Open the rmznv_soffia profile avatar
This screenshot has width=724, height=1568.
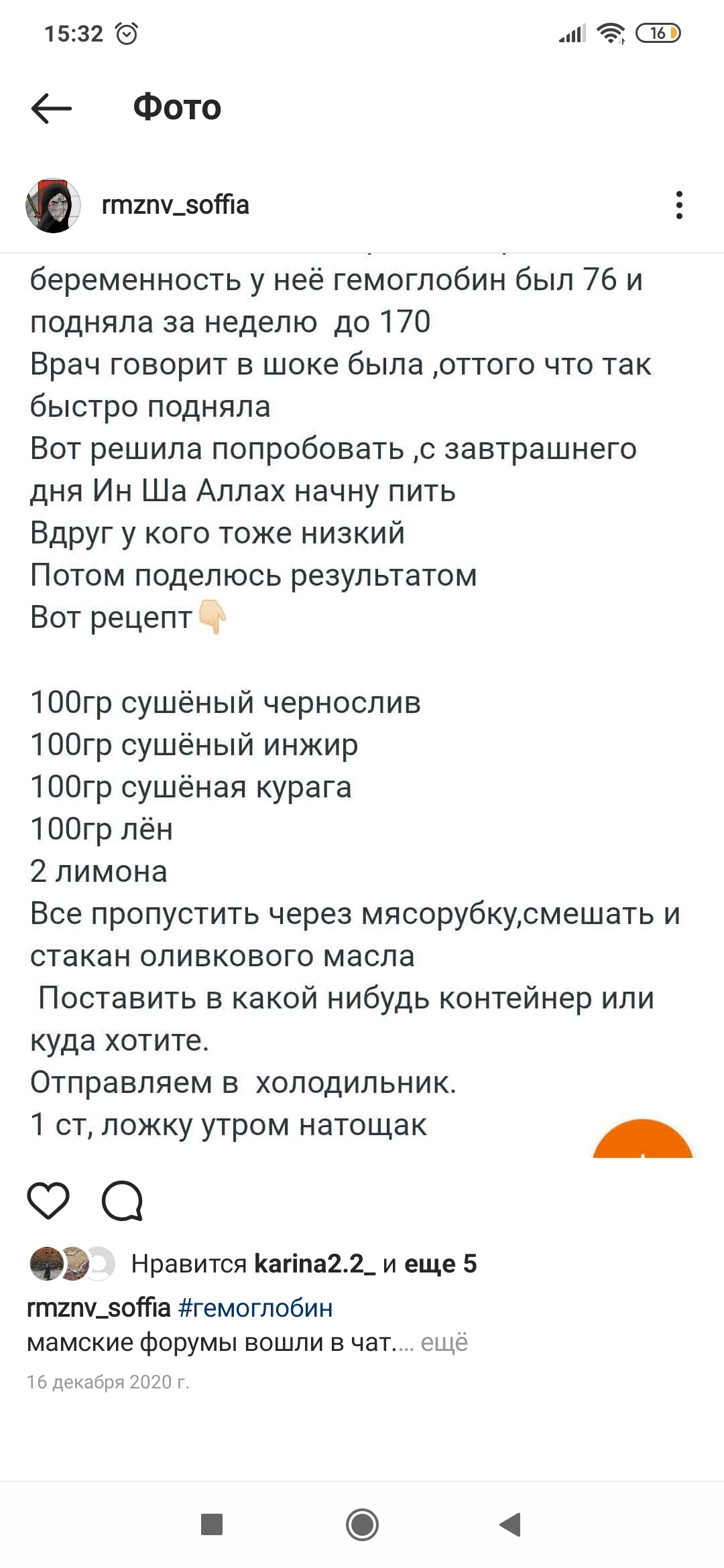click(x=53, y=205)
